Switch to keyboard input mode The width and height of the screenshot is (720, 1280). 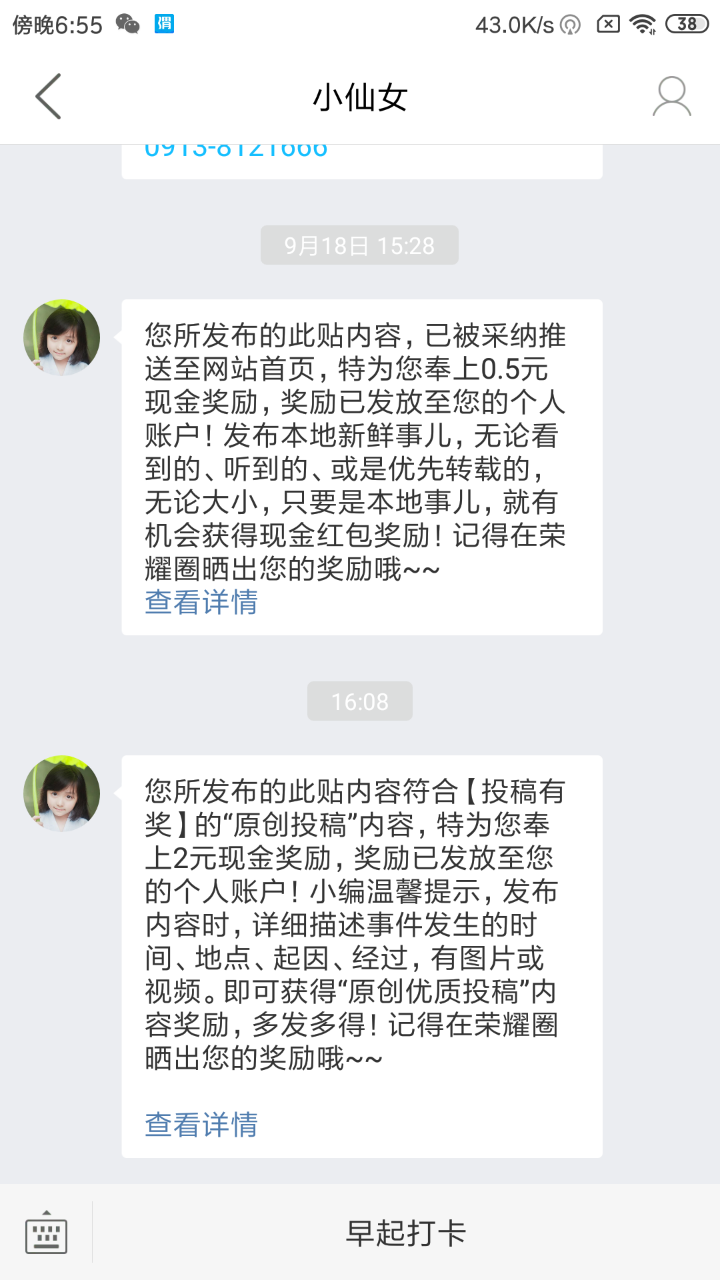pos(46,1232)
